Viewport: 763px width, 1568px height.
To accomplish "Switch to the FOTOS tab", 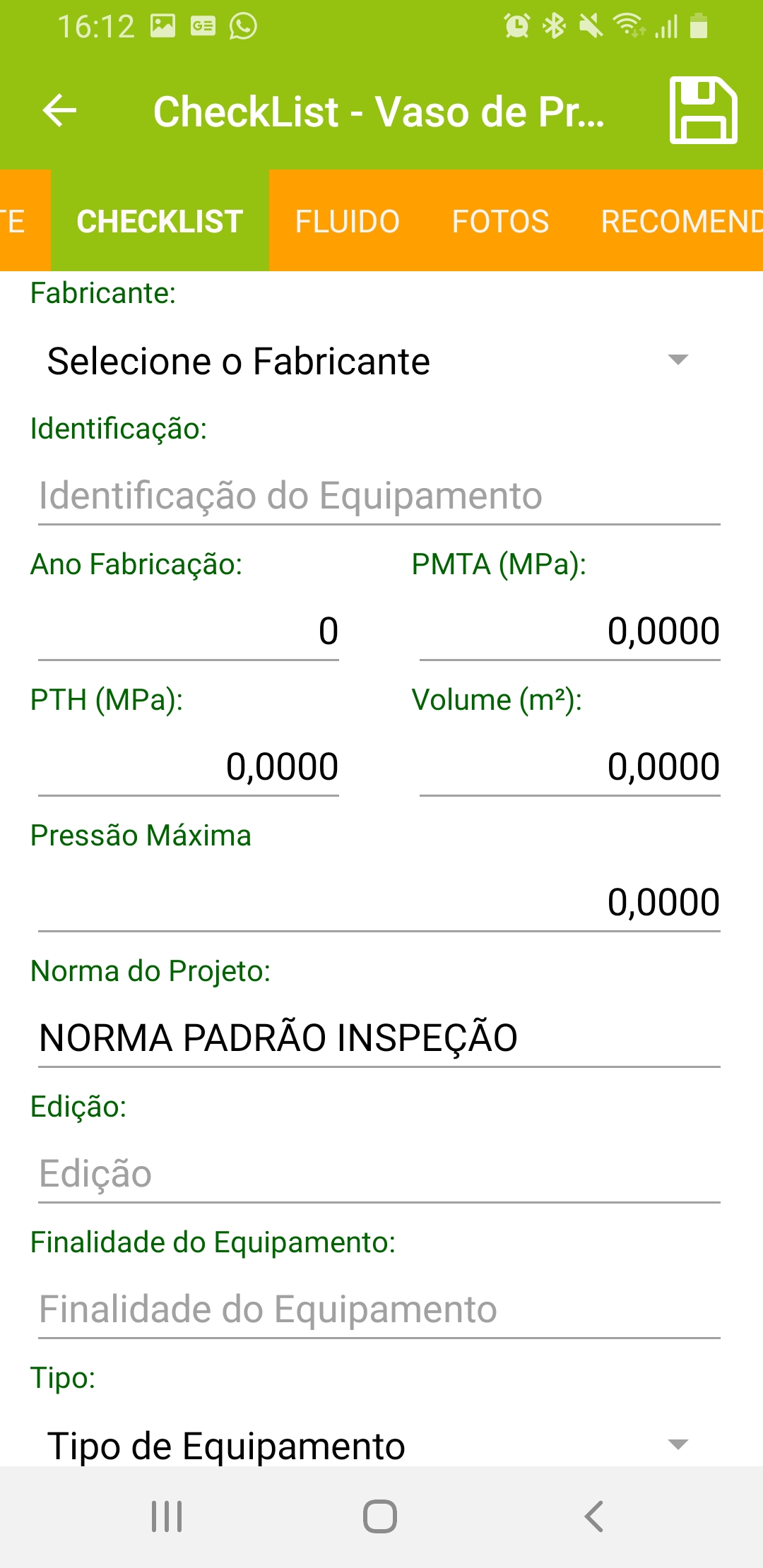I will point(500,221).
